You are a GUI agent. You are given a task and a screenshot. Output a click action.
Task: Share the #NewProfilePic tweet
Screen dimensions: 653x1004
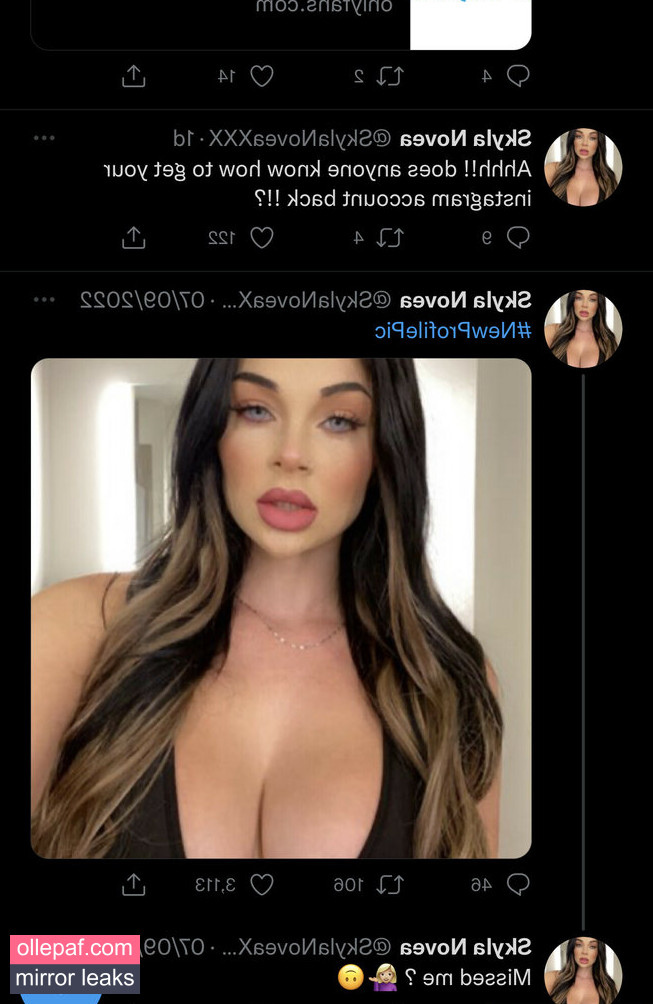click(x=134, y=885)
